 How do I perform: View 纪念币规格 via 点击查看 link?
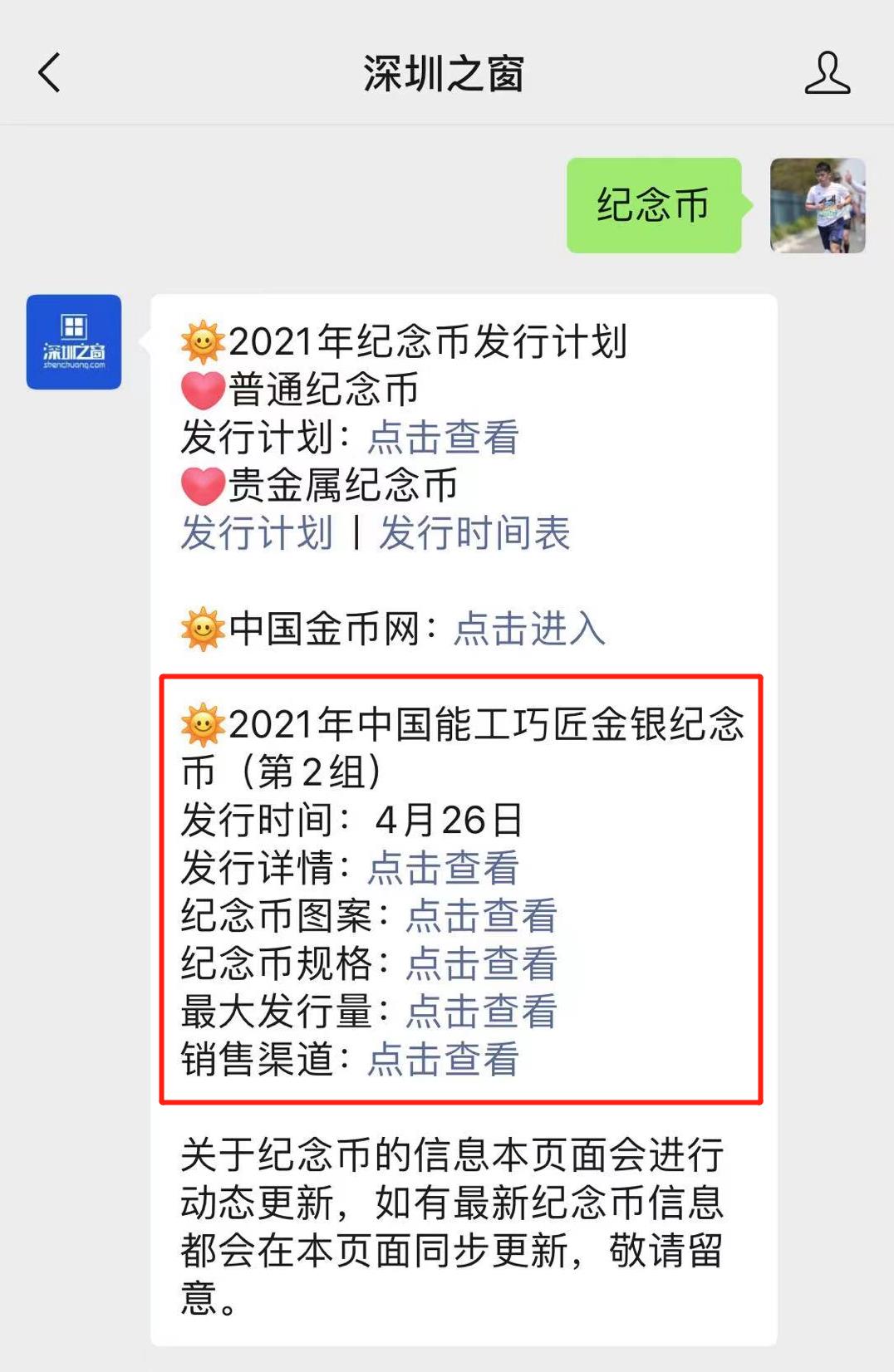pyautogui.click(x=481, y=963)
